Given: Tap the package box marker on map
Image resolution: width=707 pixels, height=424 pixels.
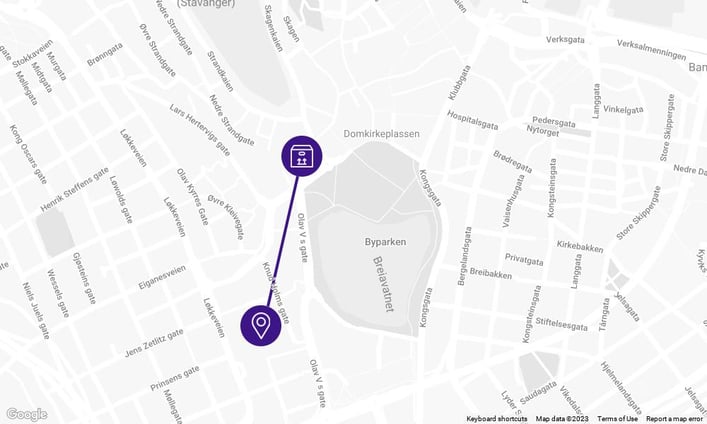Looking at the screenshot, I should tap(301, 156).
